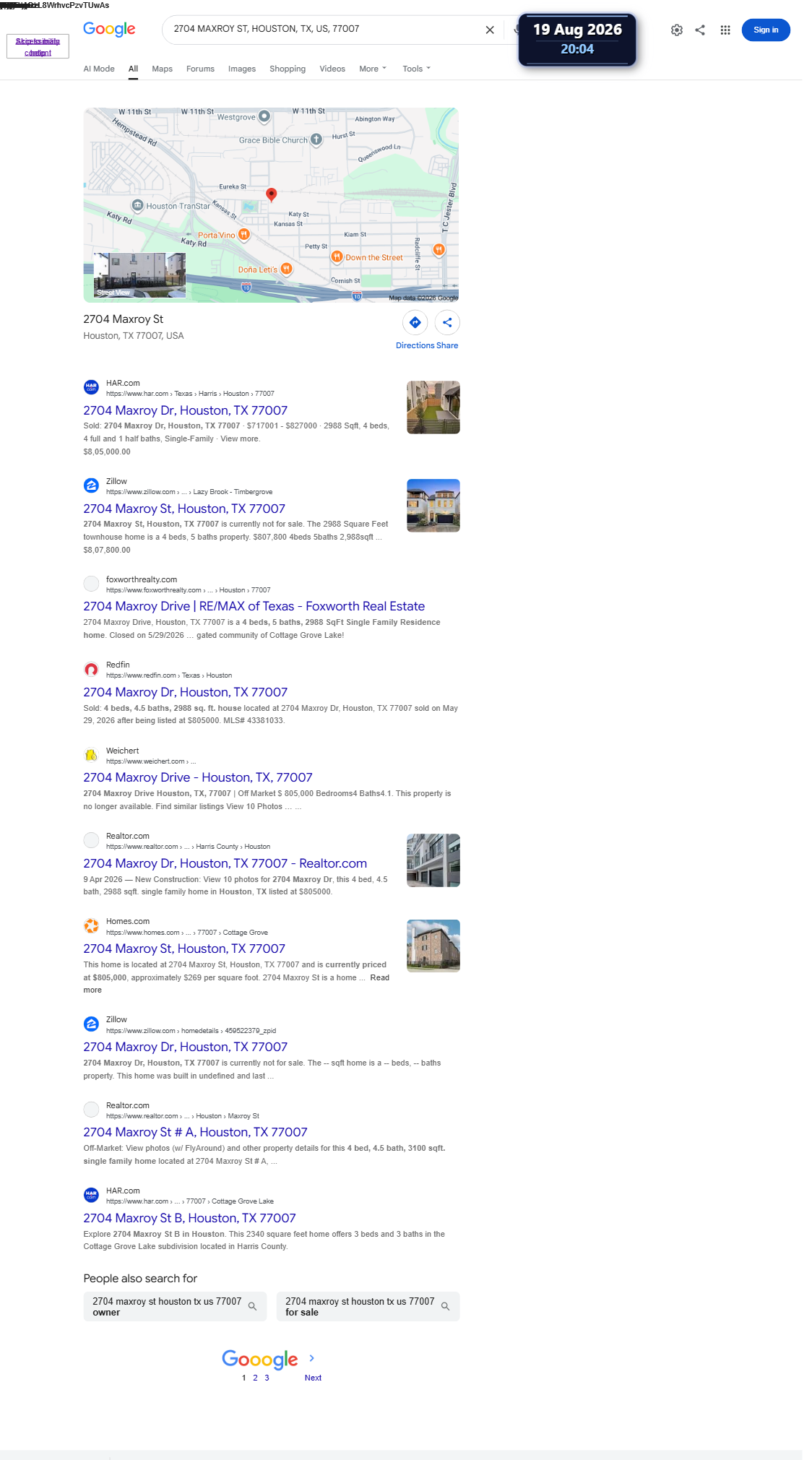The height and width of the screenshot is (1460, 812).
Task: Open Redfin result for 2704 Maxroy Dr
Action: pyautogui.click(x=185, y=692)
